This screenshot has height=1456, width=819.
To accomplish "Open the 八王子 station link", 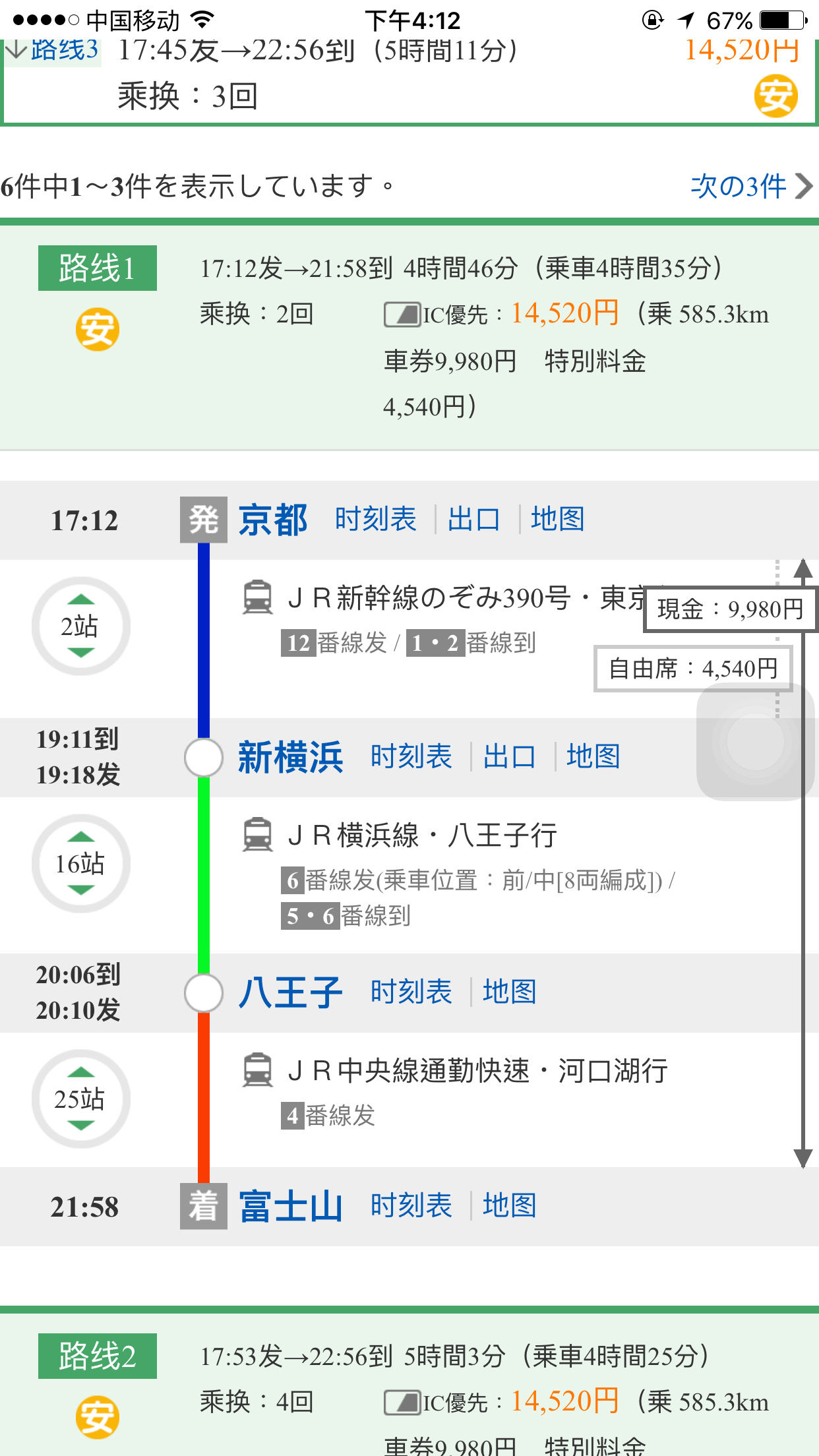I will (x=290, y=992).
